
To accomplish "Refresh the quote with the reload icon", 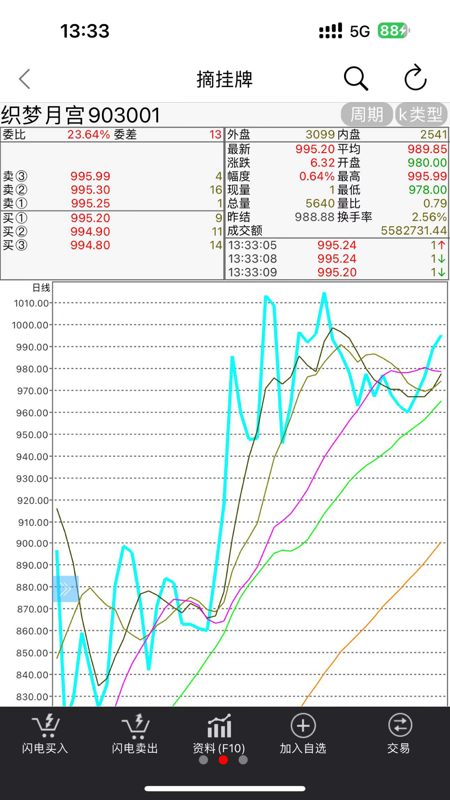I will click(x=415, y=79).
